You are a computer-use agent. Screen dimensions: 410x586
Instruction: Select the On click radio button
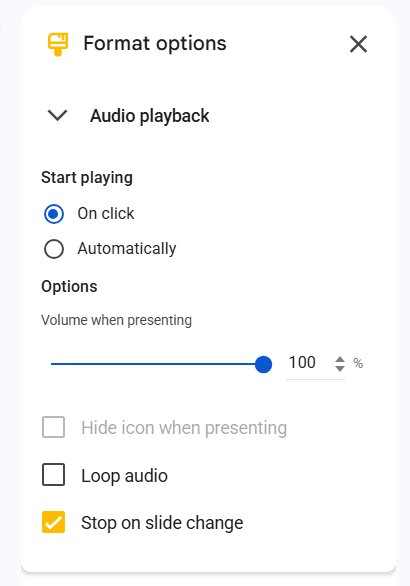click(54, 214)
